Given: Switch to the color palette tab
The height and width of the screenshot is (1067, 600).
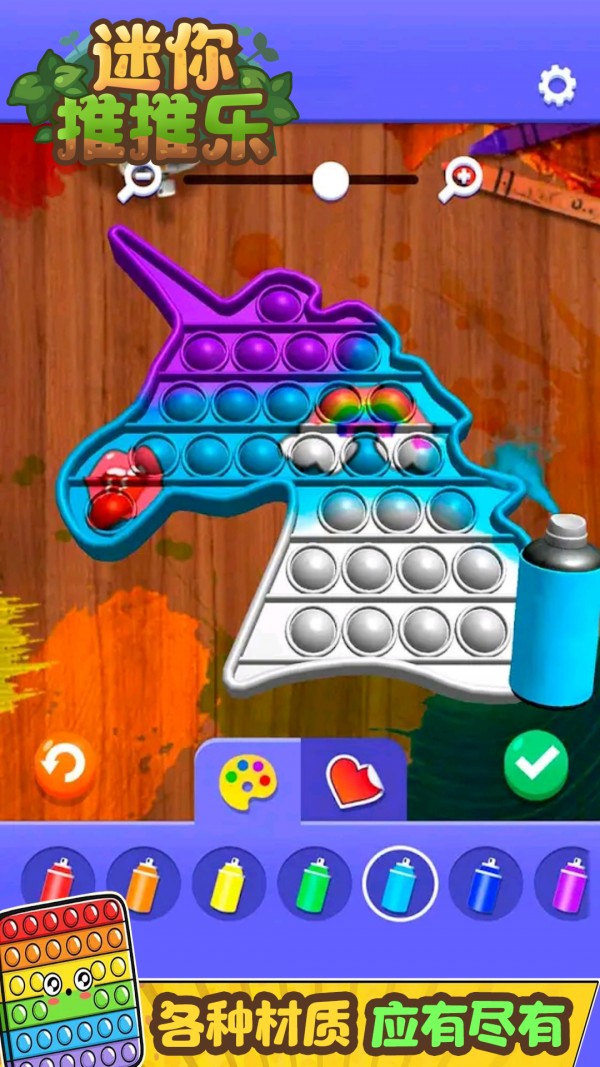Looking at the screenshot, I should point(247,779).
